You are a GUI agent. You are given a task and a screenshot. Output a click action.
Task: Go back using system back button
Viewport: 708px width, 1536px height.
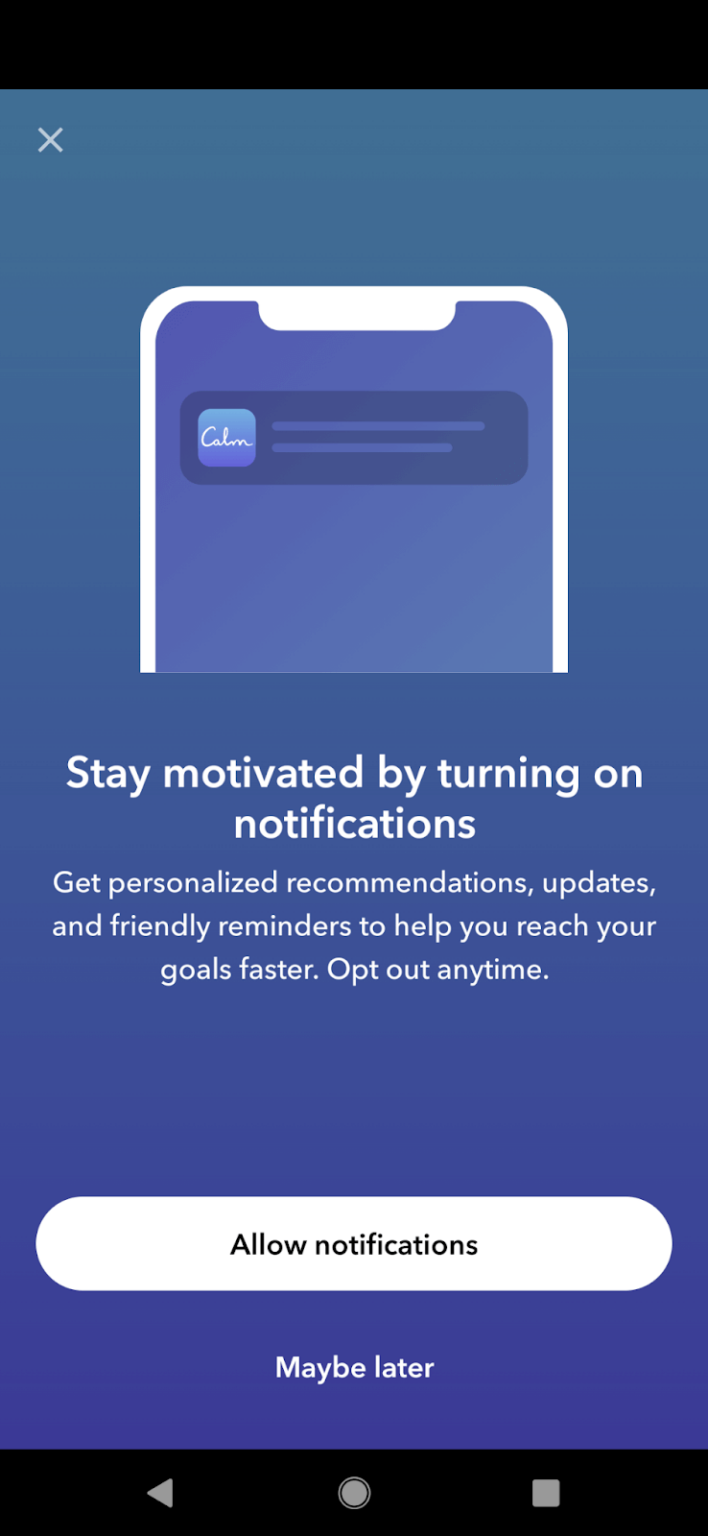coord(160,1493)
